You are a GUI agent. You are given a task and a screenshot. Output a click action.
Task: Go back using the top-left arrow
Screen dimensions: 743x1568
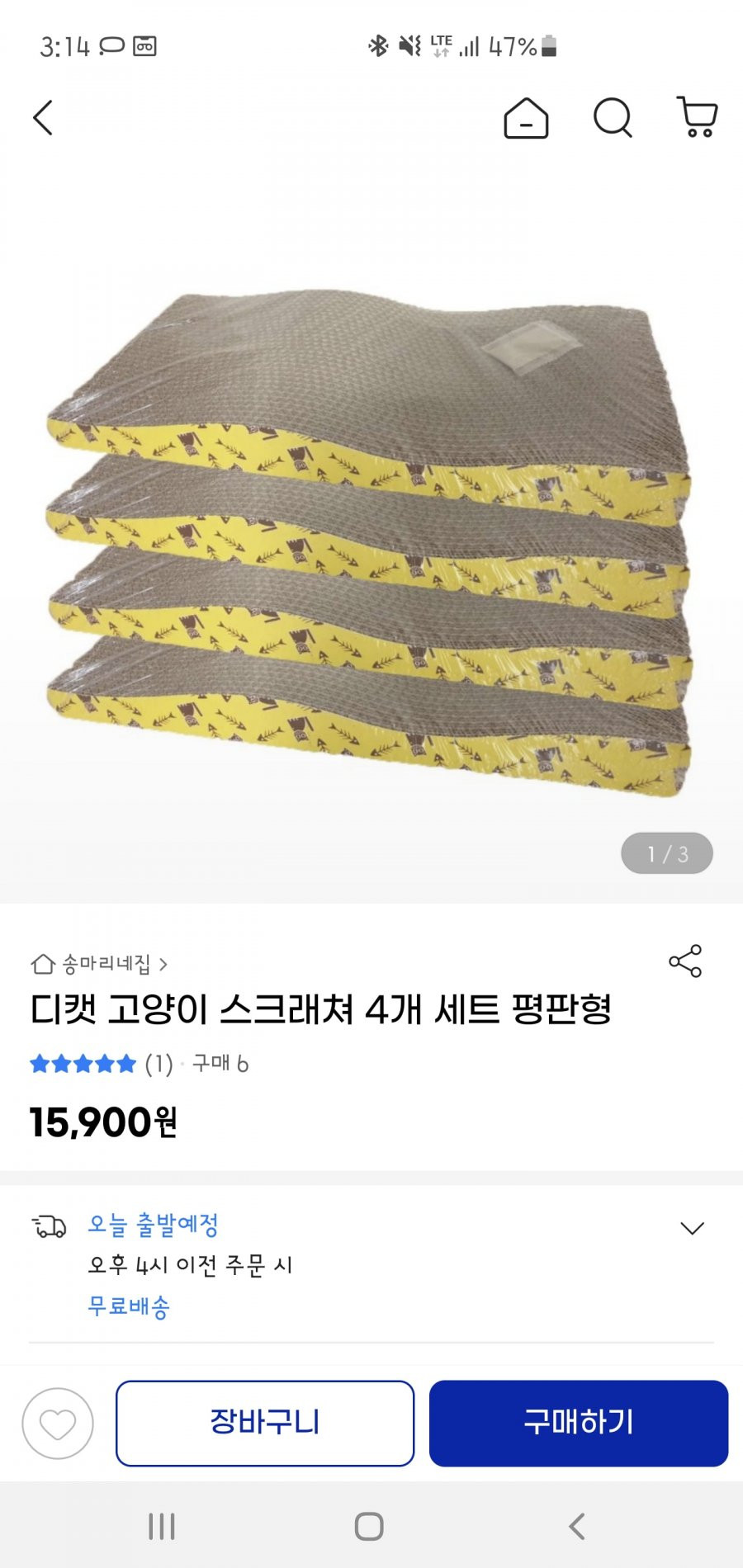point(43,118)
